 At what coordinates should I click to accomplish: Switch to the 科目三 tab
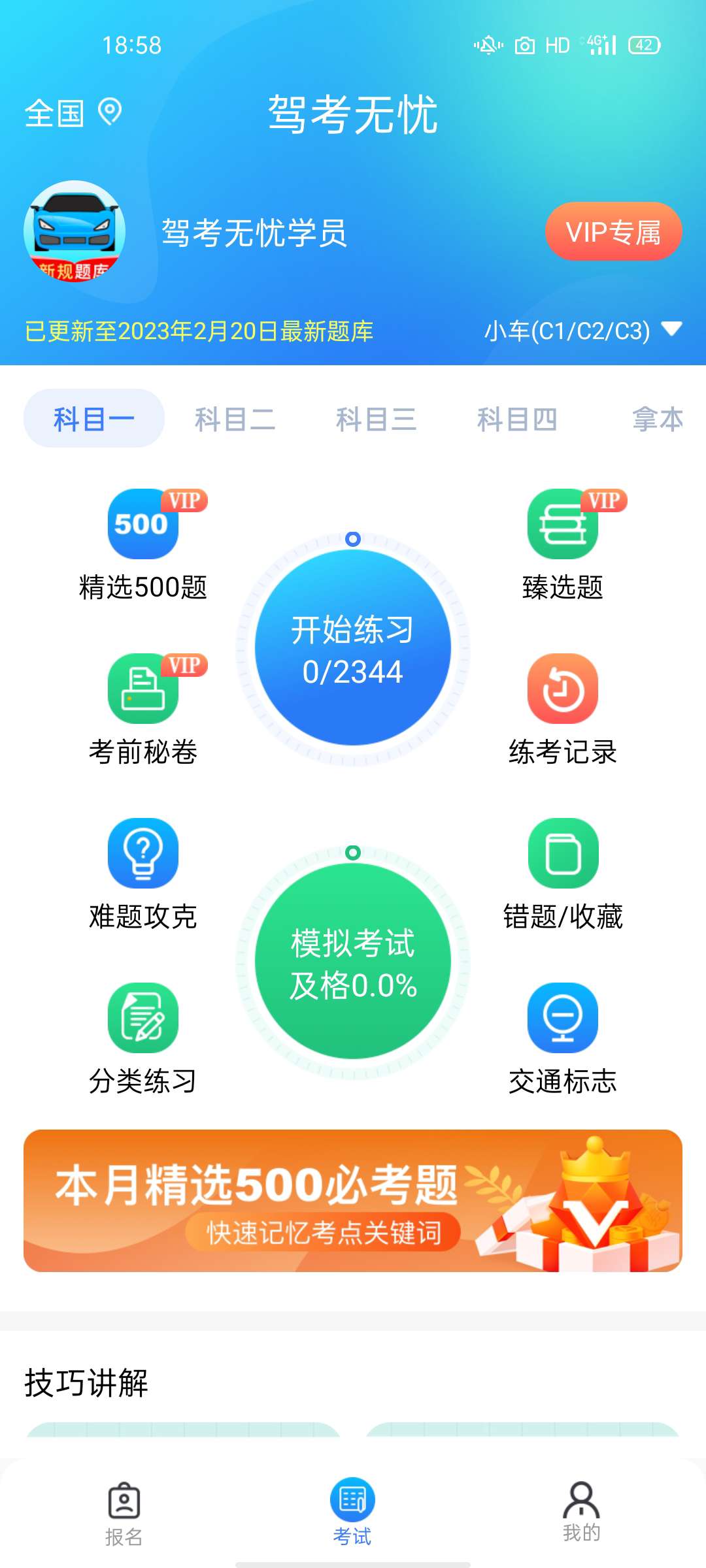[376, 419]
